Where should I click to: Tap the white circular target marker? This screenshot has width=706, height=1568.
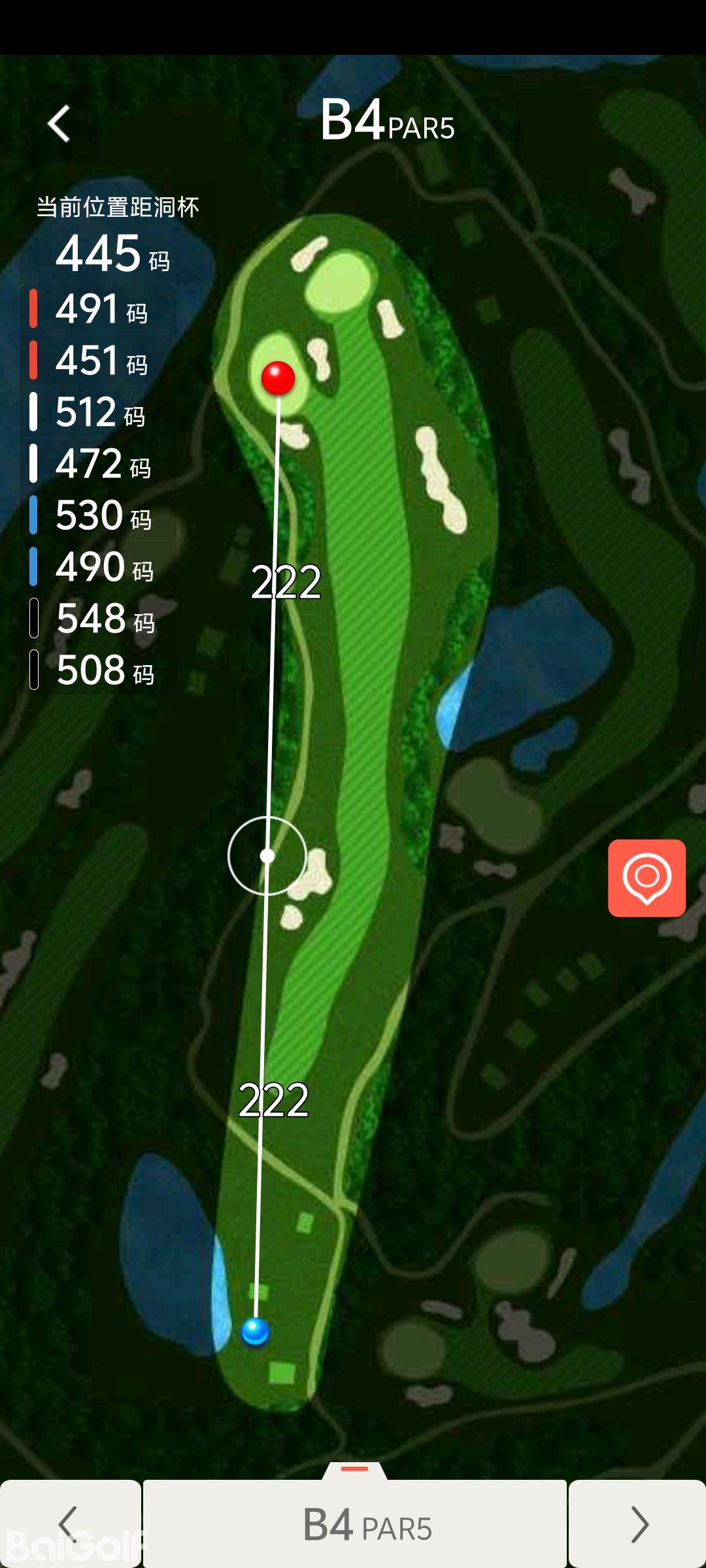[x=267, y=856]
